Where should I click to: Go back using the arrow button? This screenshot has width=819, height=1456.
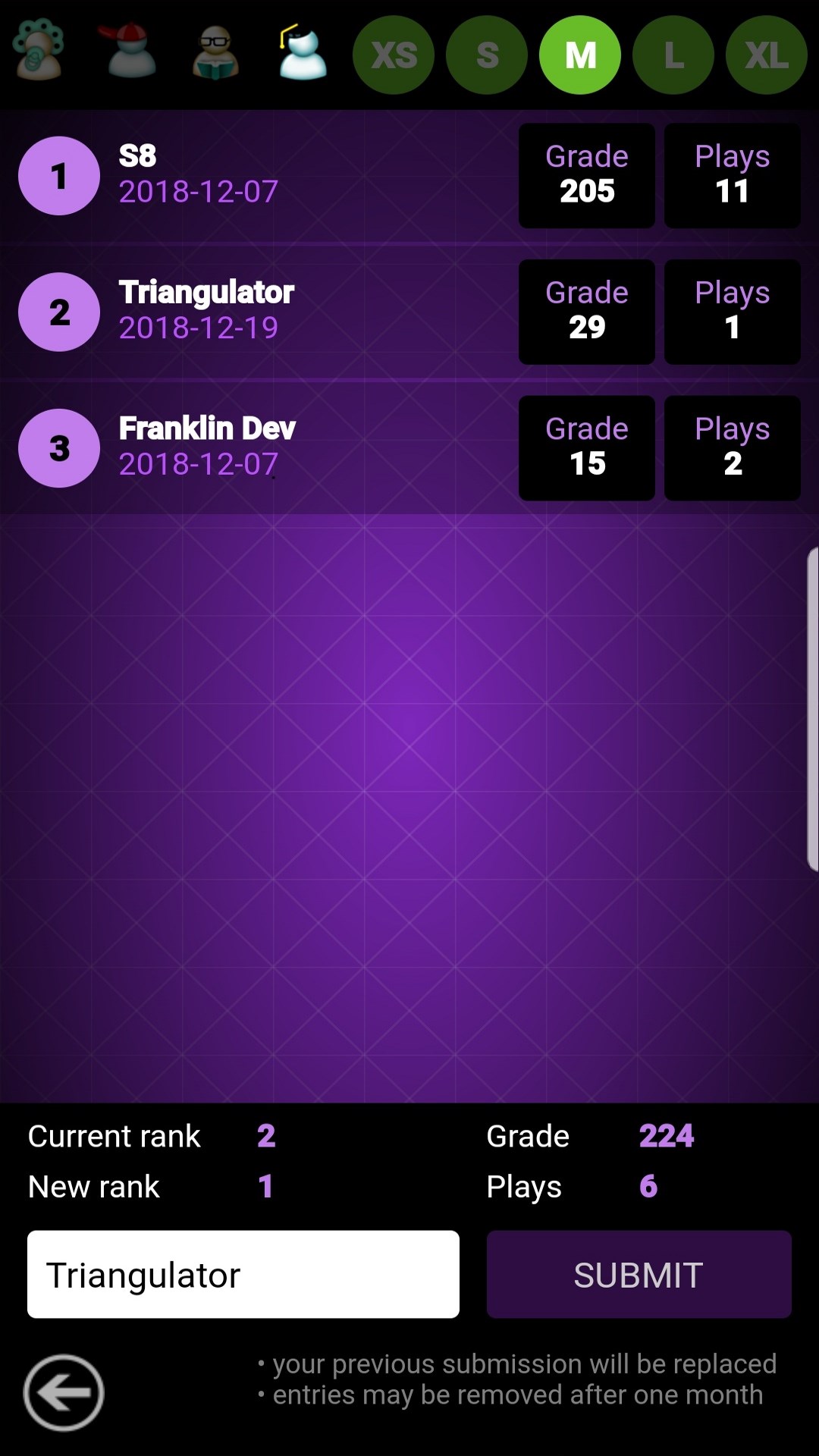pyautogui.click(x=64, y=1392)
